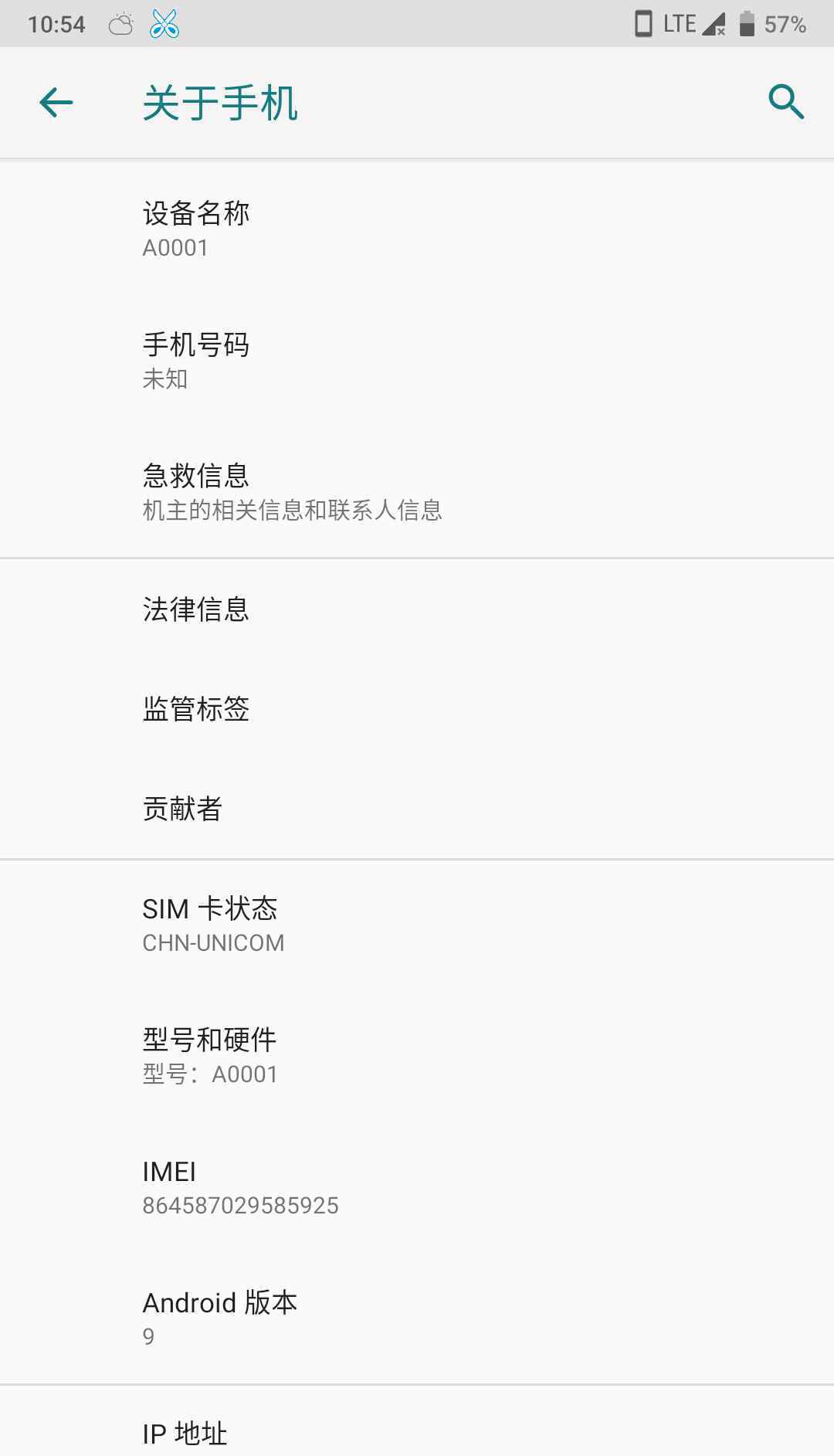Open 急救信息

417,492
